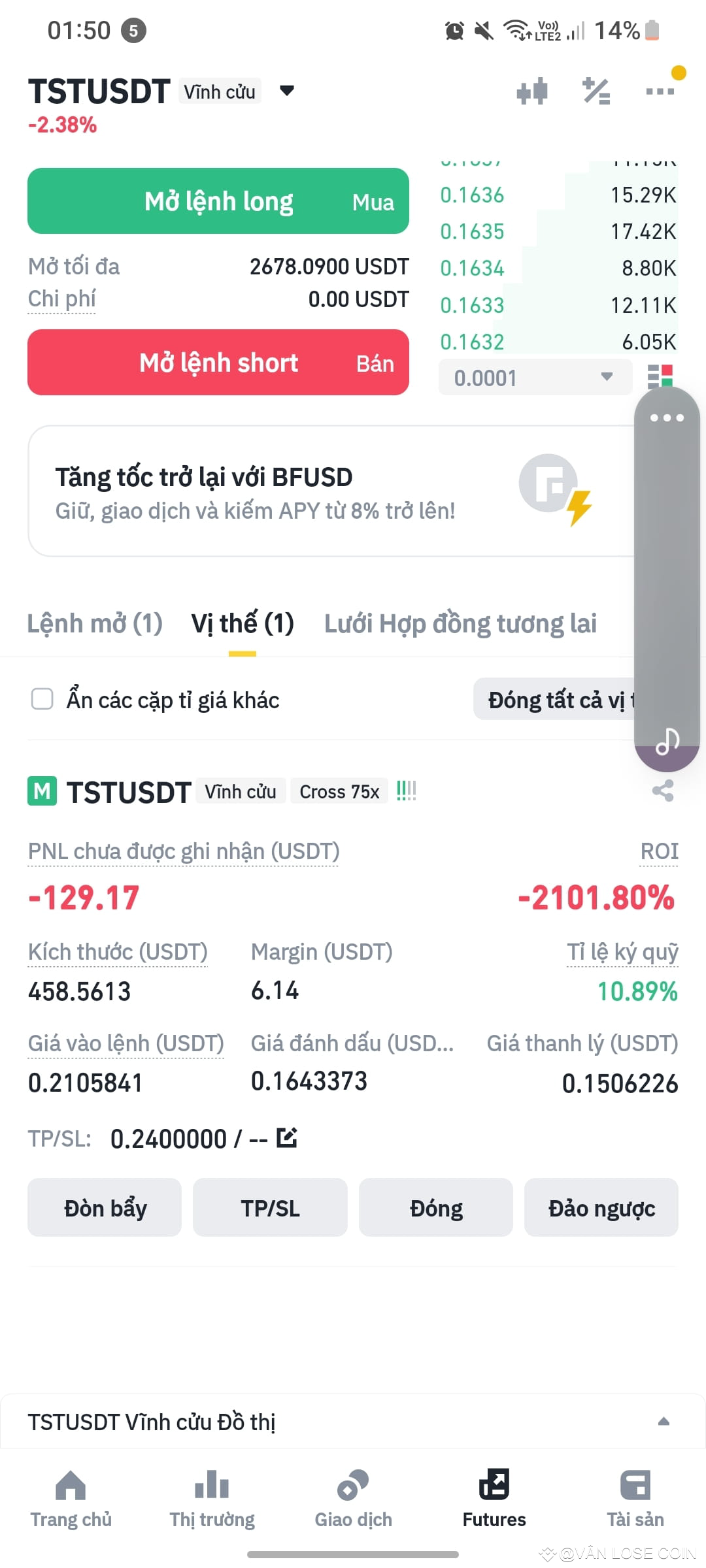Viewport: 706px width, 1568px height.
Task: Tap the Đòn bẩy leverage button
Action: pyautogui.click(x=105, y=1207)
